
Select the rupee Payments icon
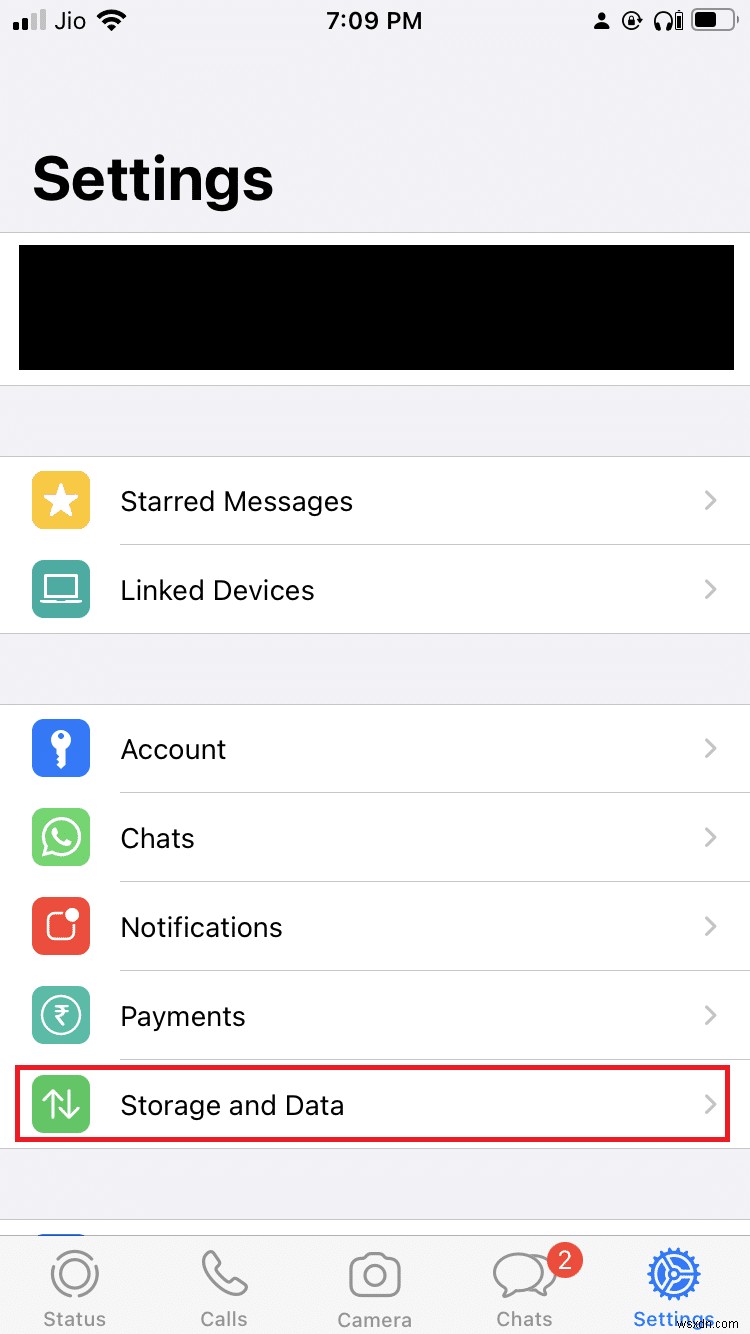(60, 1015)
